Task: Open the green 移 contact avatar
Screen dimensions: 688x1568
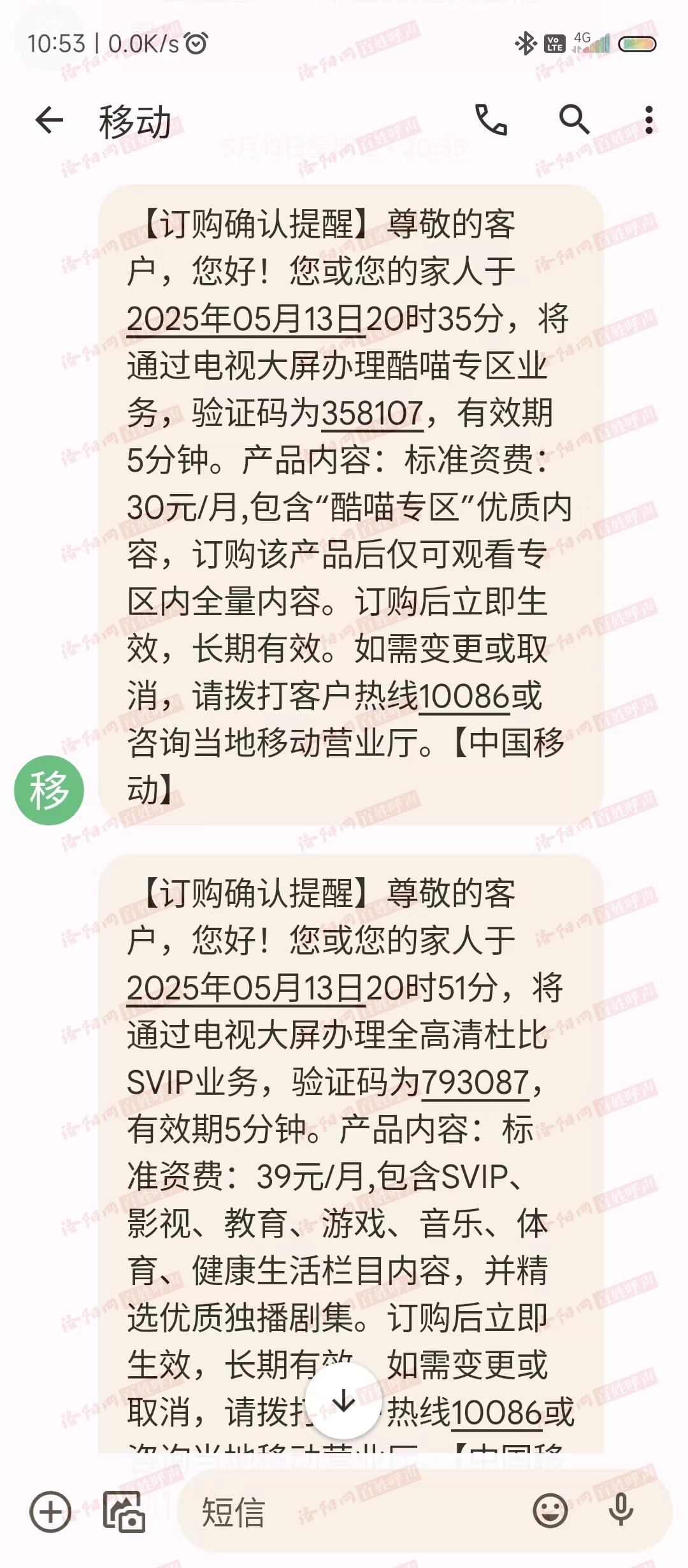Action: (x=49, y=790)
